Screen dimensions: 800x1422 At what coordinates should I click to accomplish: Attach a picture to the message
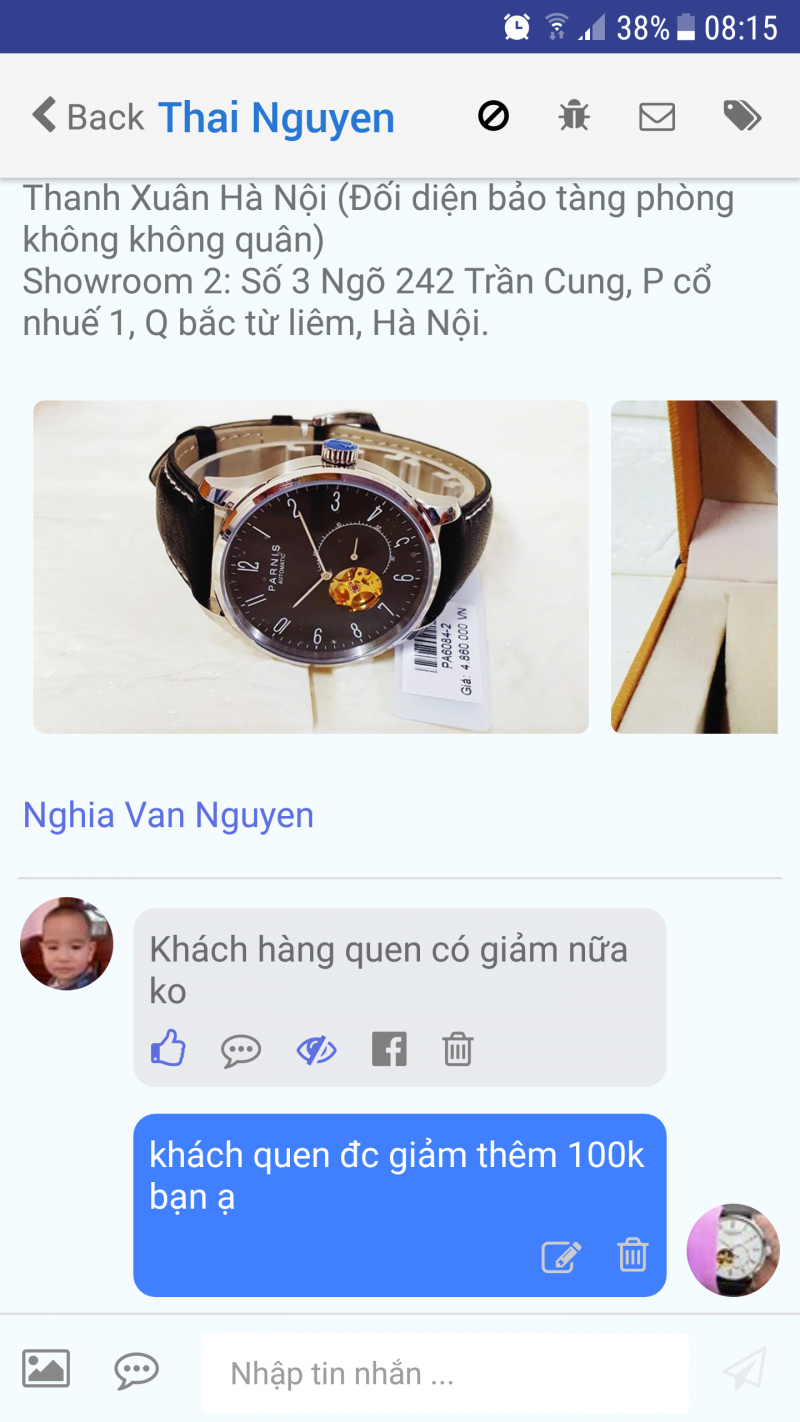pyautogui.click(x=46, y=1368)
